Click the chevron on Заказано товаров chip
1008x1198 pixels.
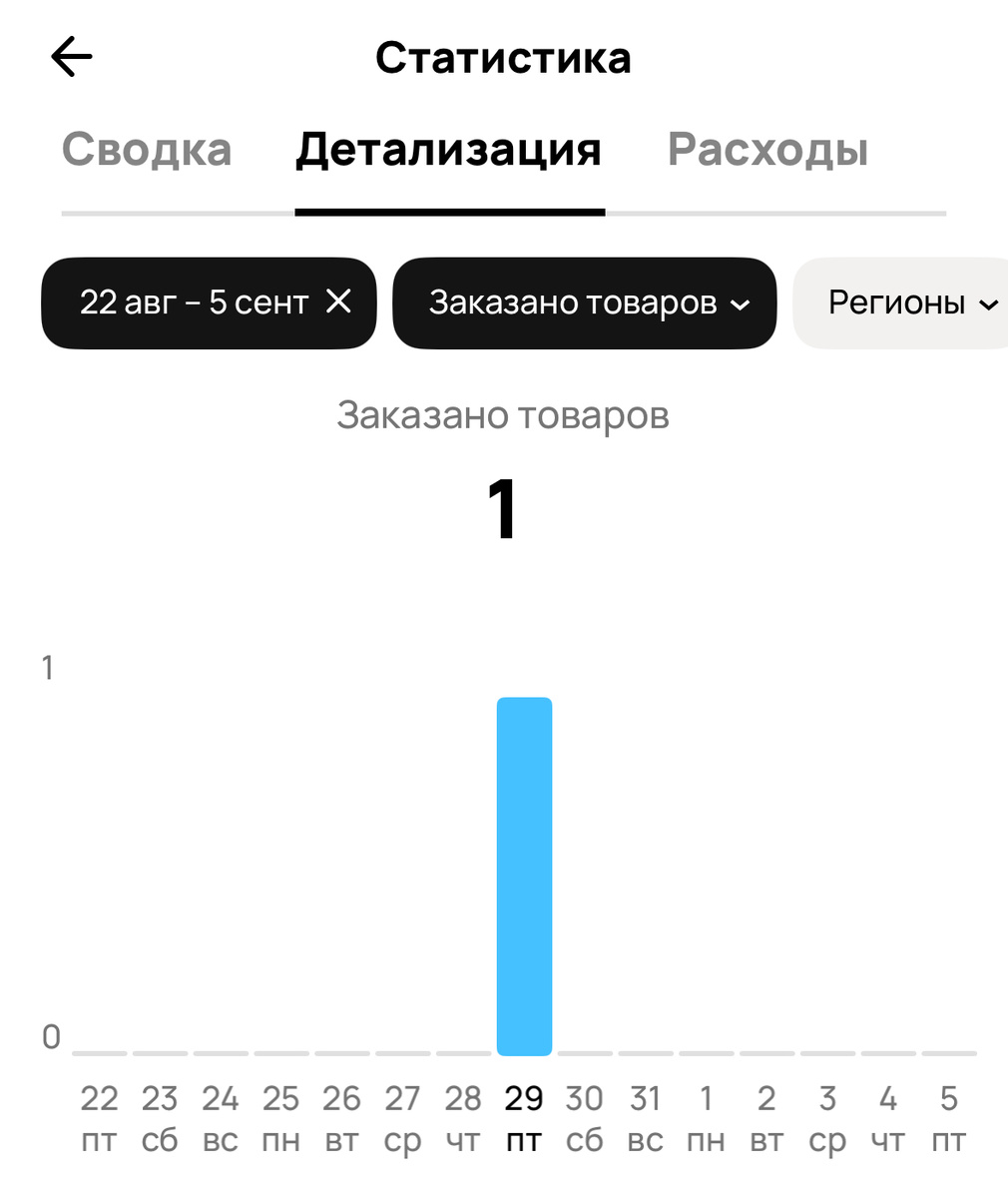pos(739,304)
